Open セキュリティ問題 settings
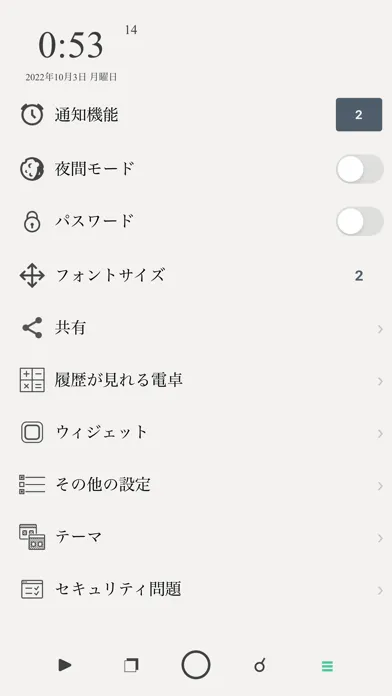The height and width of the screenshot is (696, 392). 196,589
